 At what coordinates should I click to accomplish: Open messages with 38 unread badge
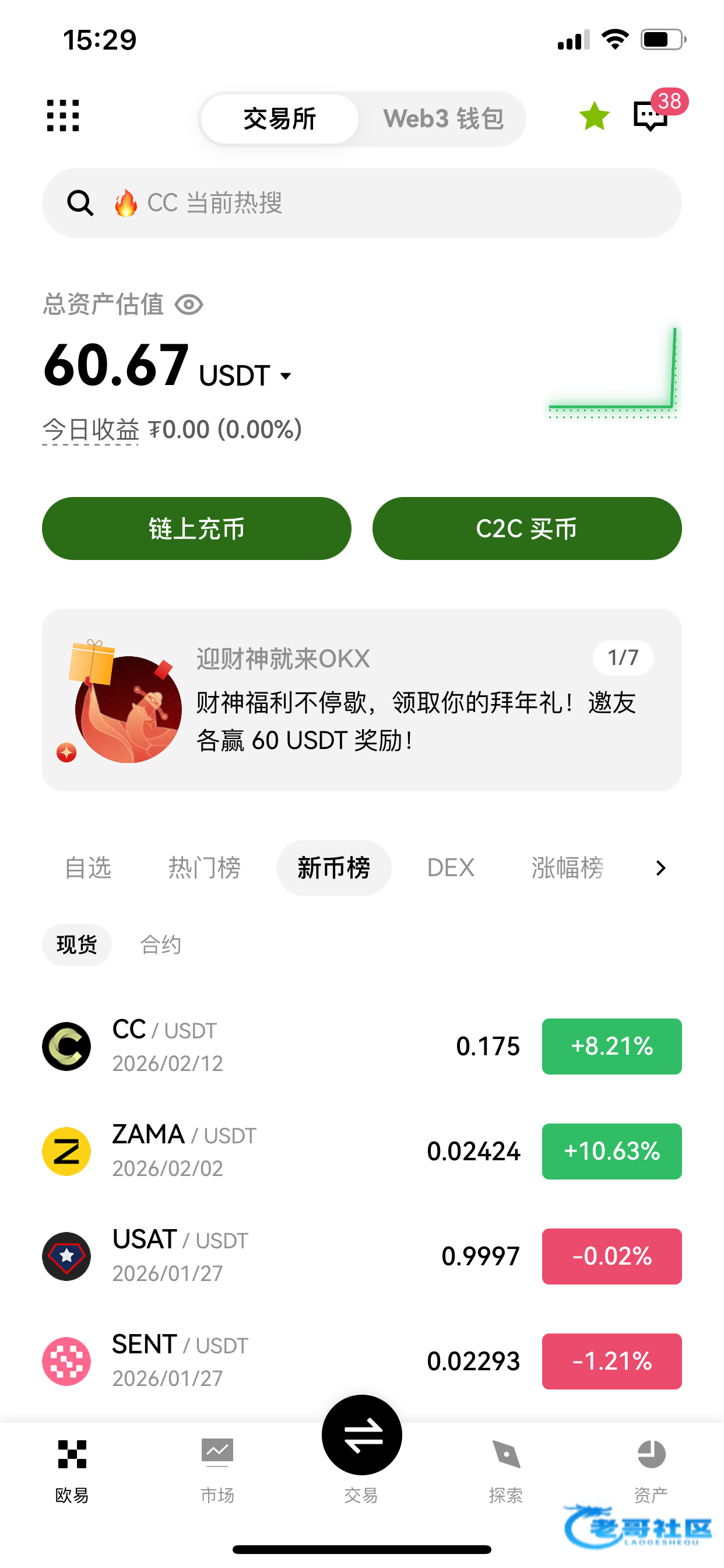[x=651, y=116]
